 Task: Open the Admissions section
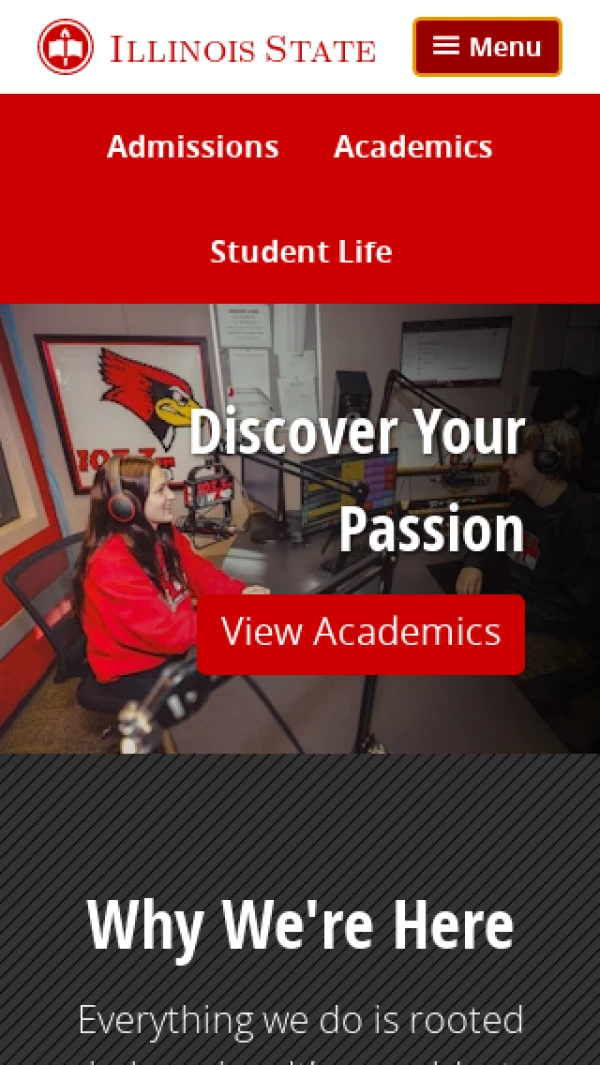point(193,147)
